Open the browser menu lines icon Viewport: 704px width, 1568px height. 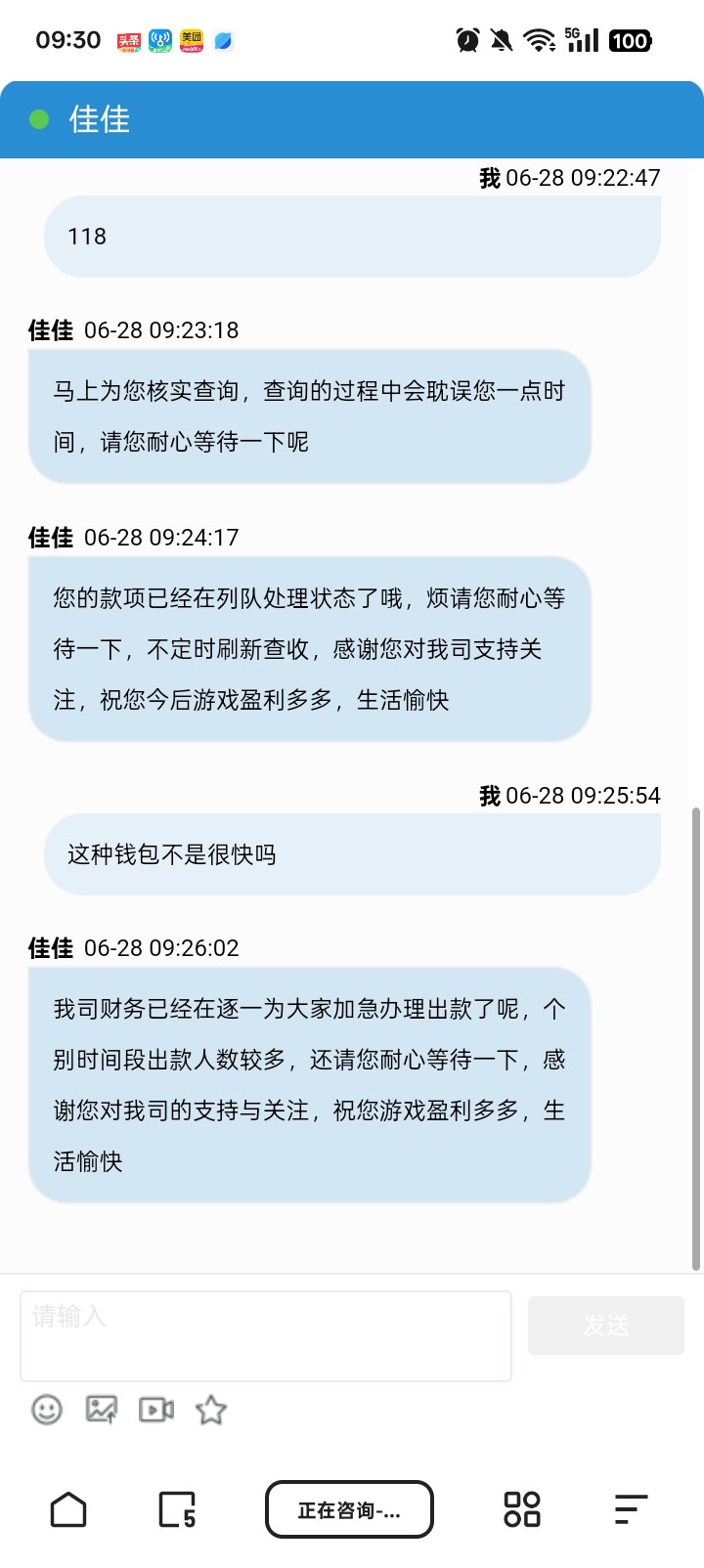pos(632,1509)
